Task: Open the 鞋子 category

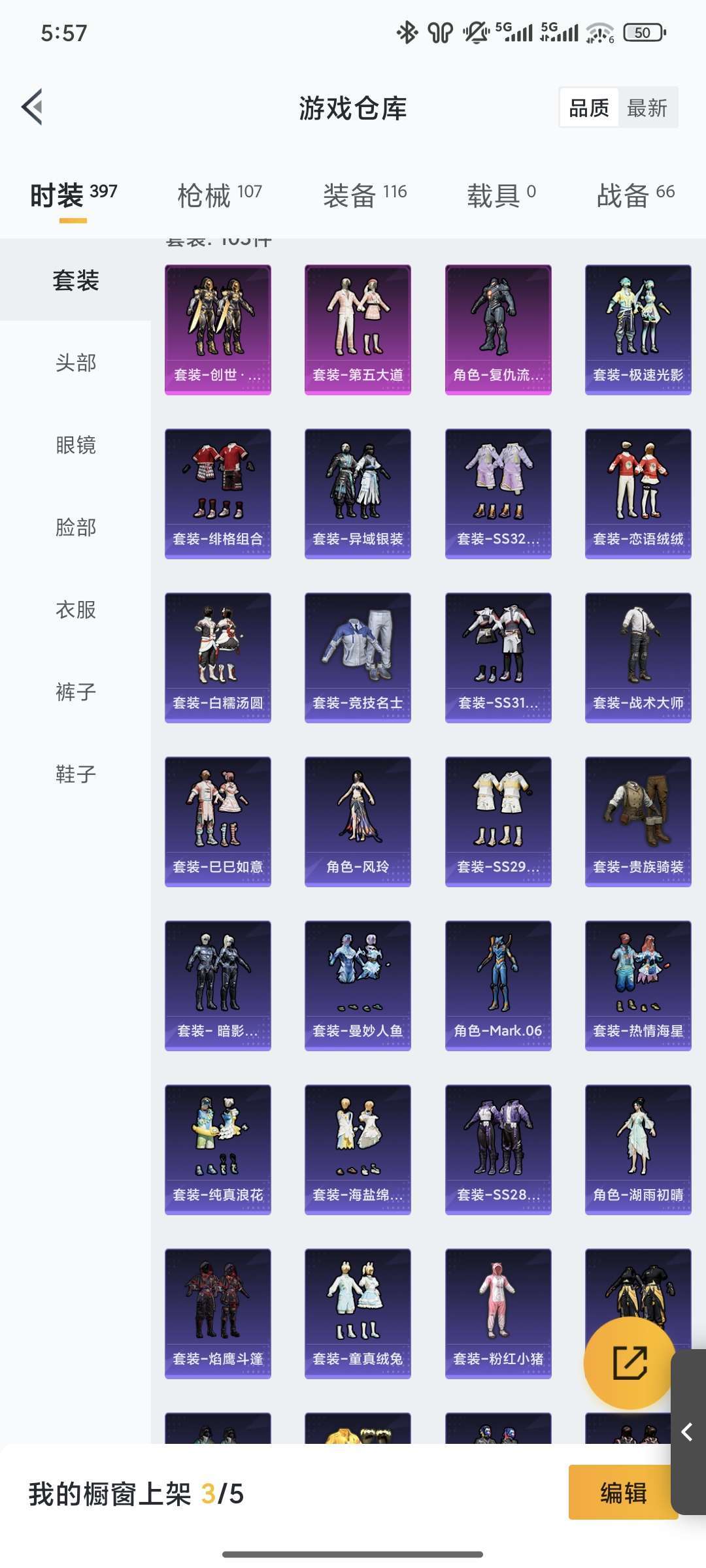Action: (76, 774)
